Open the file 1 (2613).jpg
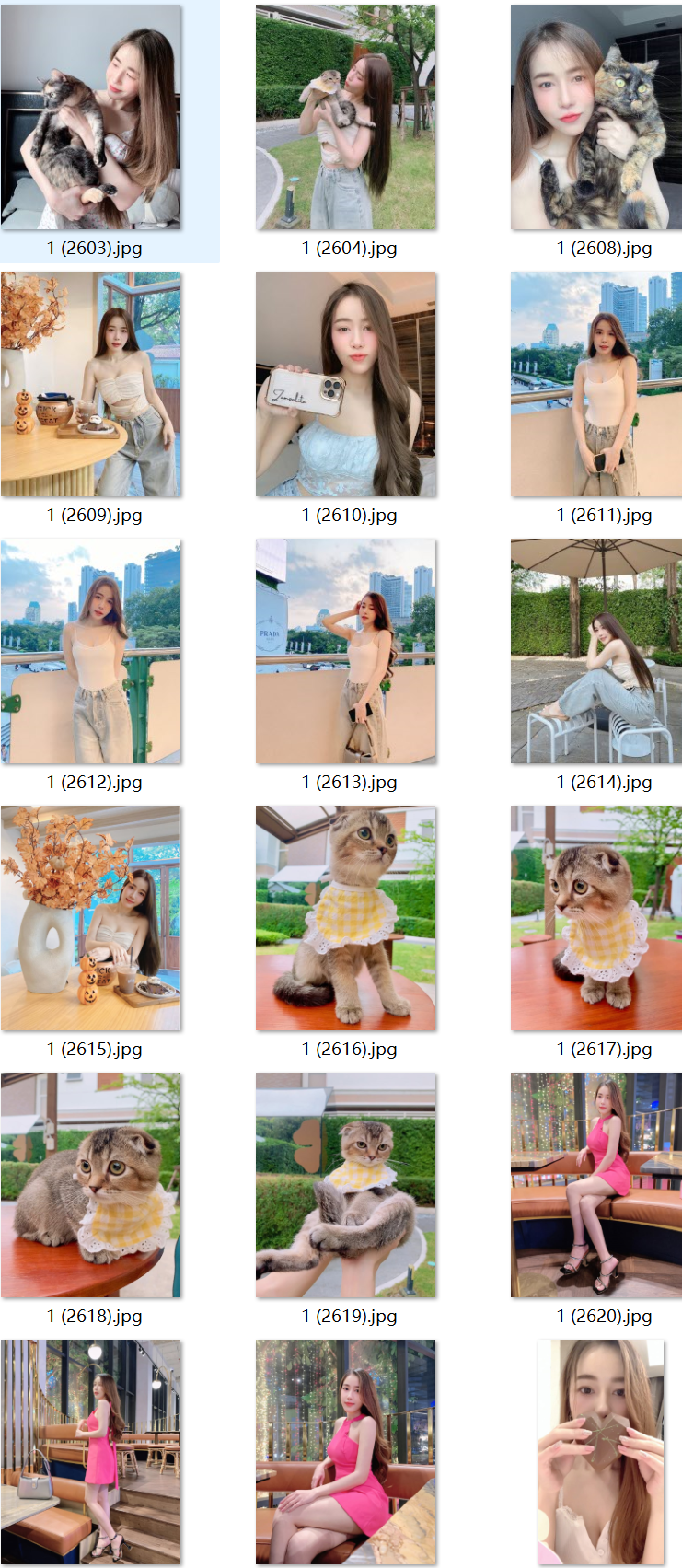682x1568 pixels. pos(346,651)
